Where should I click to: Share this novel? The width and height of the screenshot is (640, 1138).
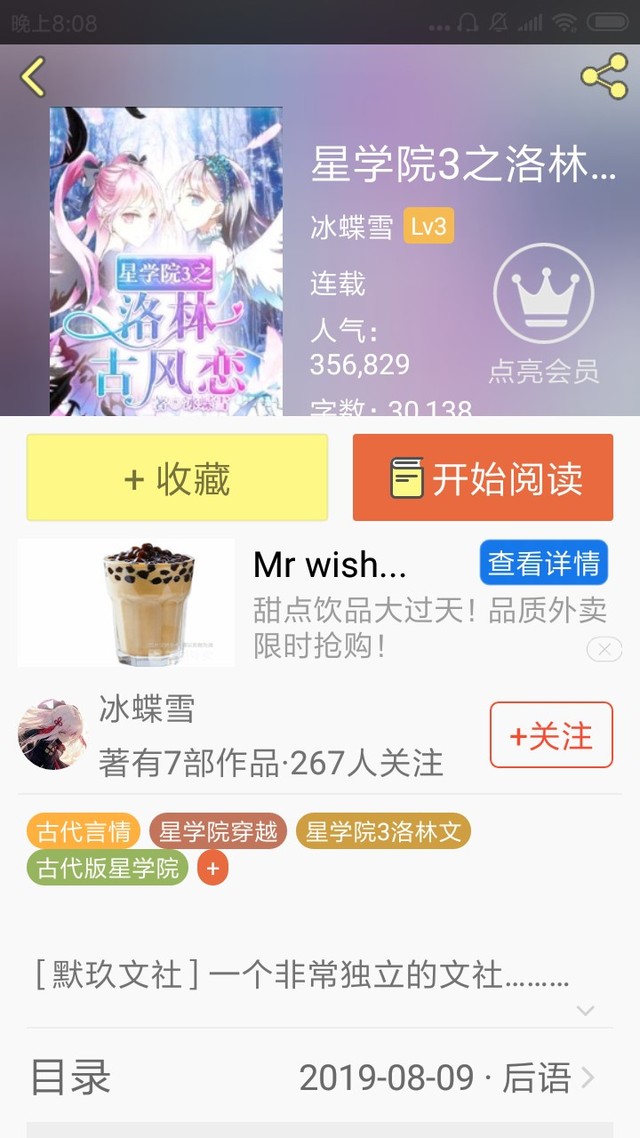[604, 76]
